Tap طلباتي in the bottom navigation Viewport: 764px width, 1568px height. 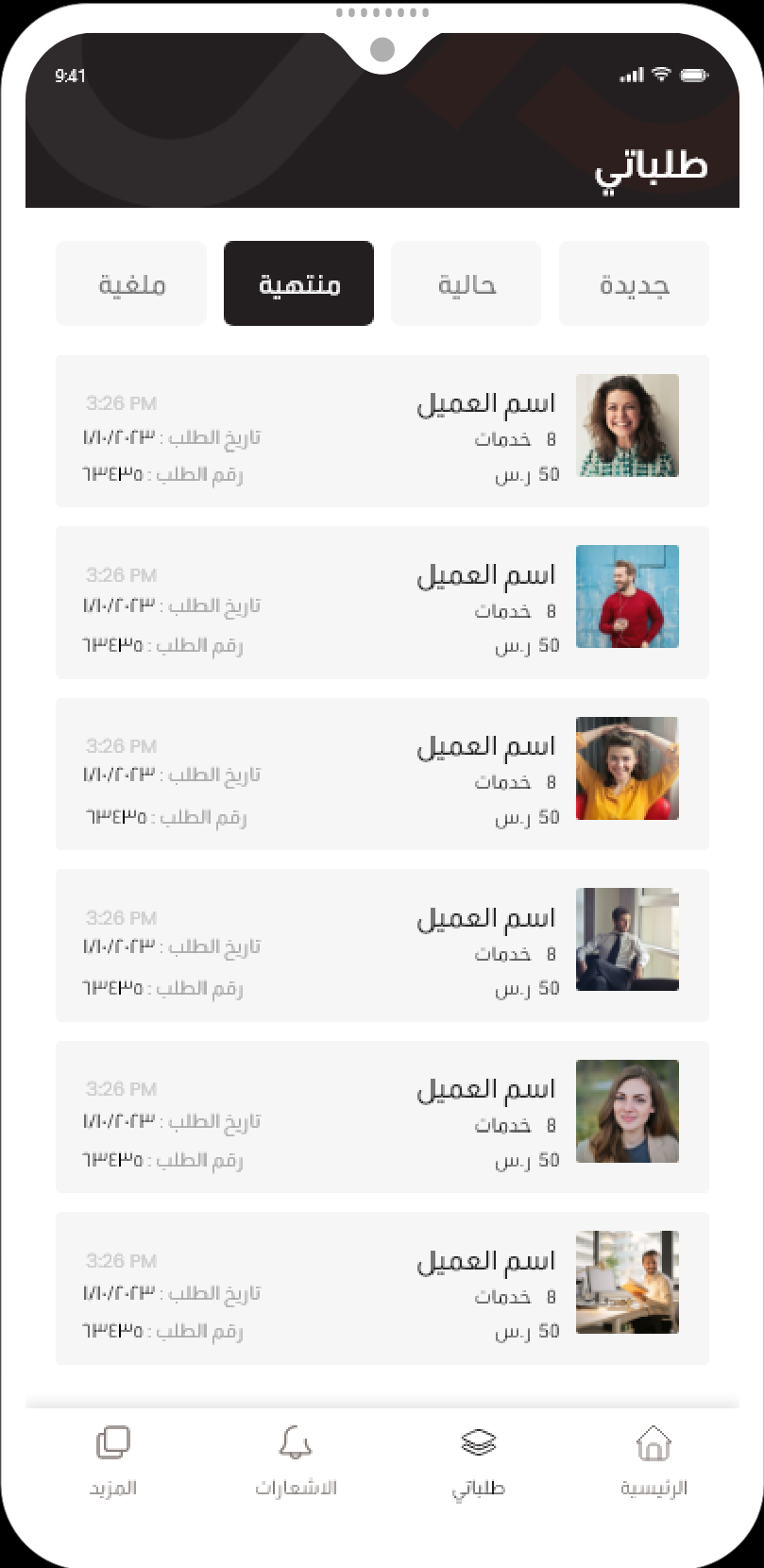tap(478, 1462)
